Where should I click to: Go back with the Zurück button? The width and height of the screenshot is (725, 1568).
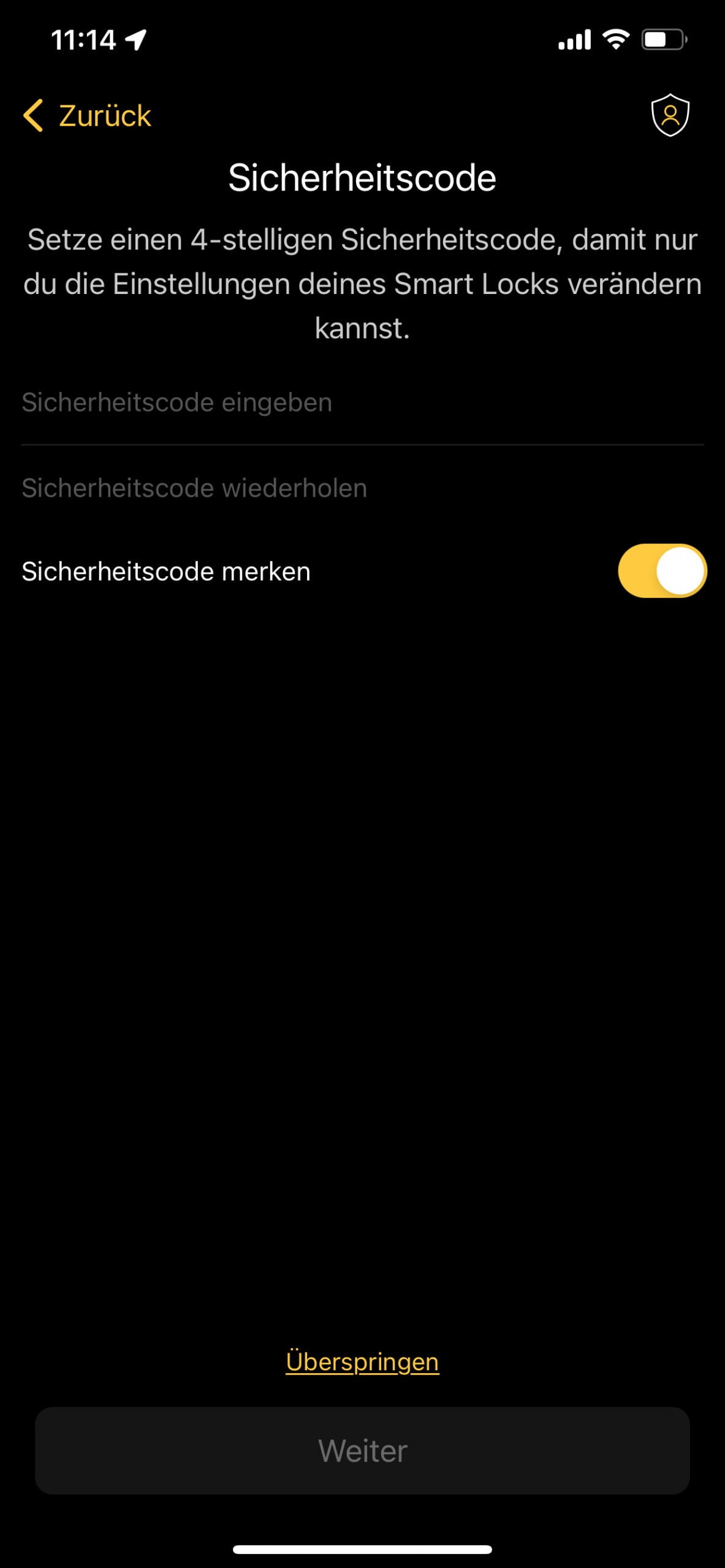[x=87, y=115]
